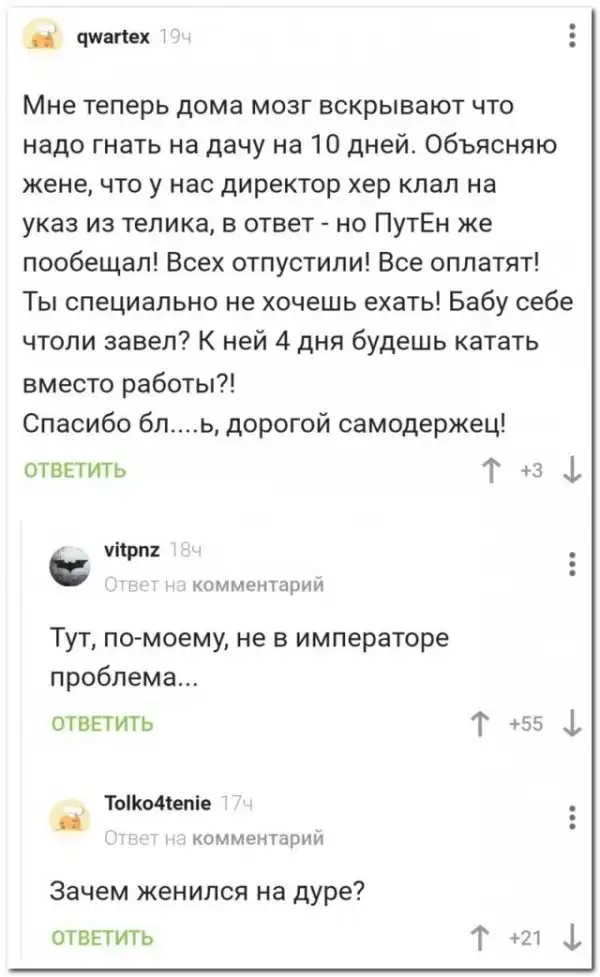Reply to vitpnz's comment
The width and height of the screenshot is (600, 977).
pos(102,723)
